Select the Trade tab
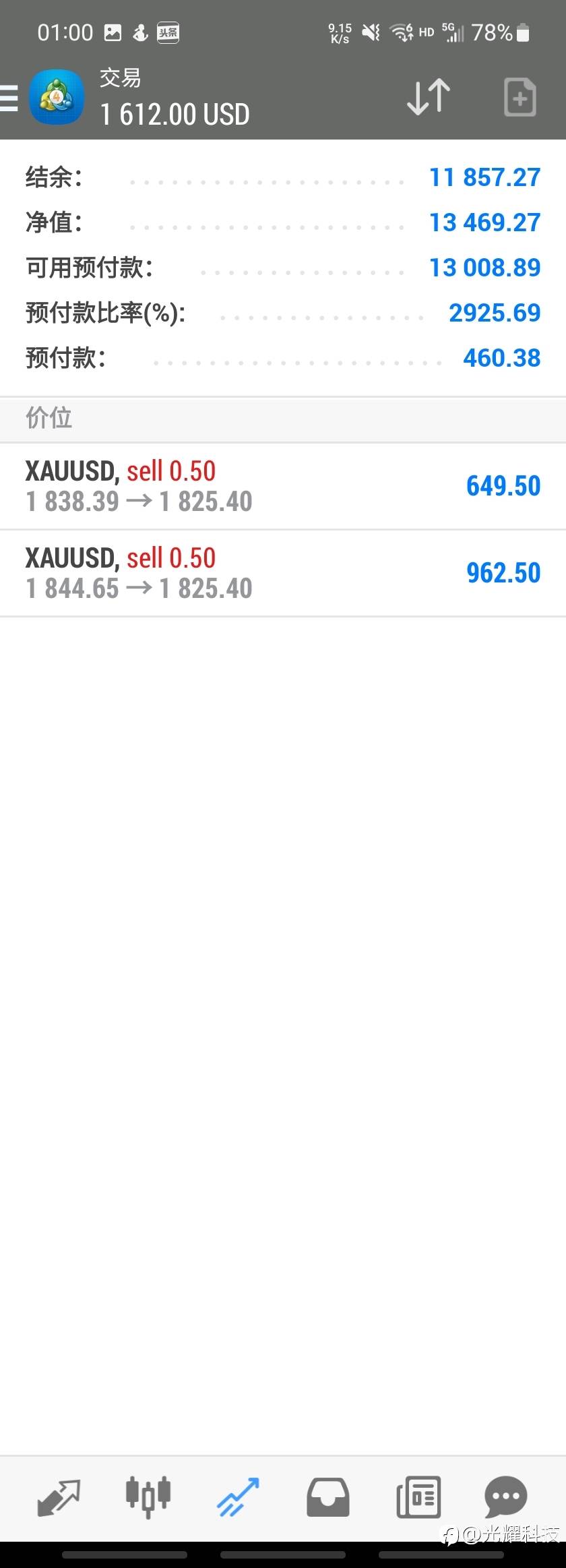Image resolution: width=566 pixels, height=1568 pixels. (x=238, y=1497)
